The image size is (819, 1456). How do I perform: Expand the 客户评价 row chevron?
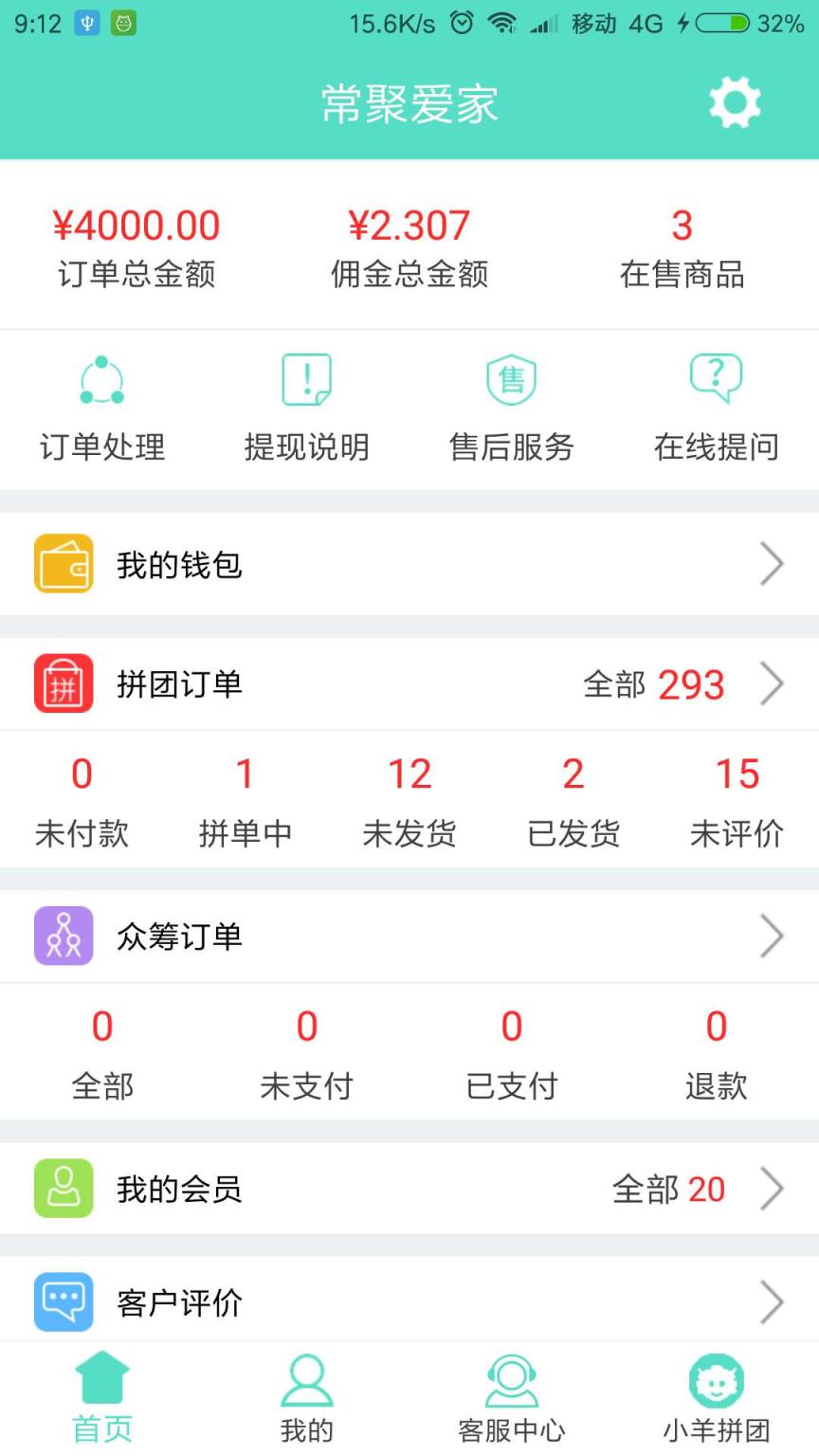point(772,1301)
